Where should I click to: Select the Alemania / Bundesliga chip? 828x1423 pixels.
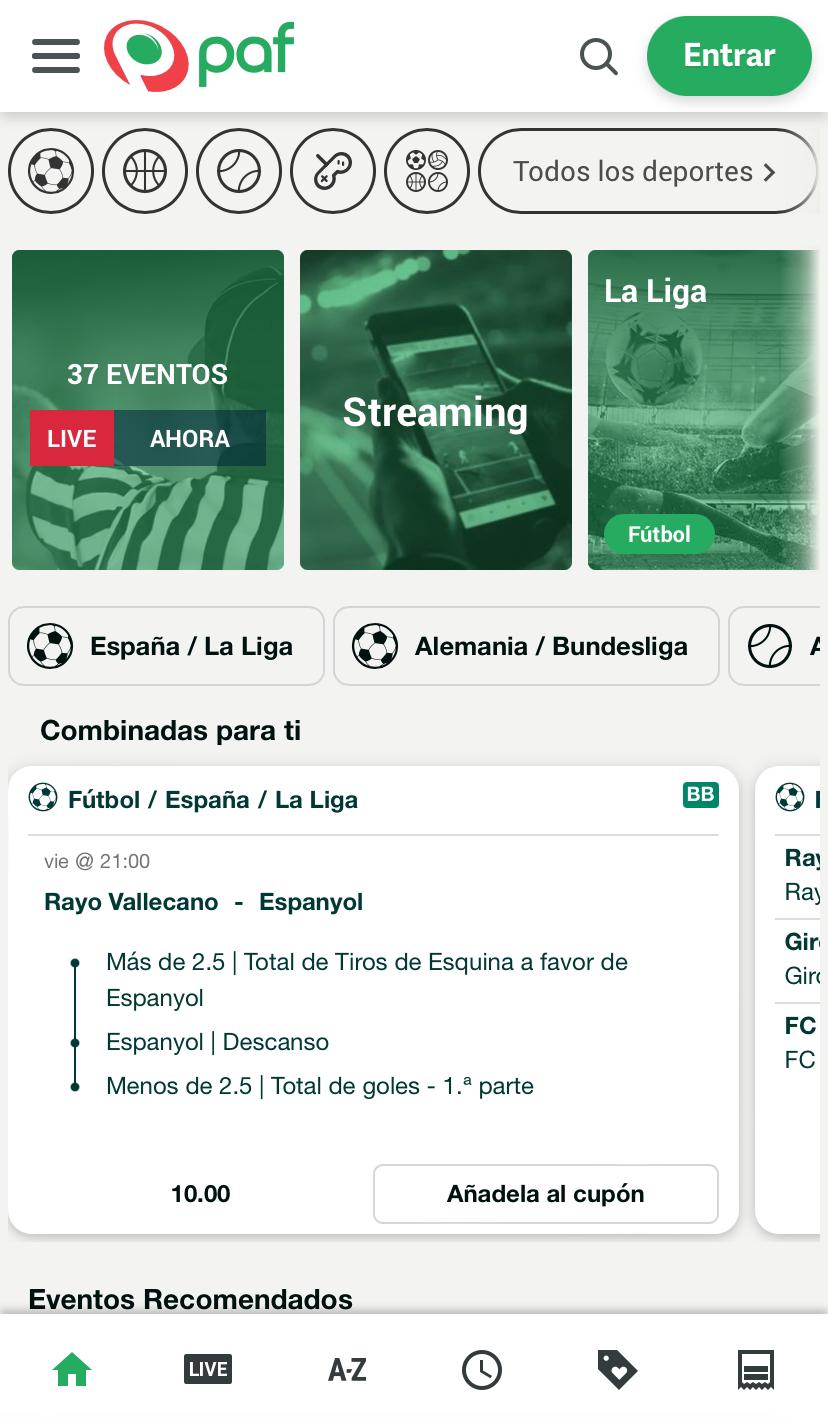526,647
